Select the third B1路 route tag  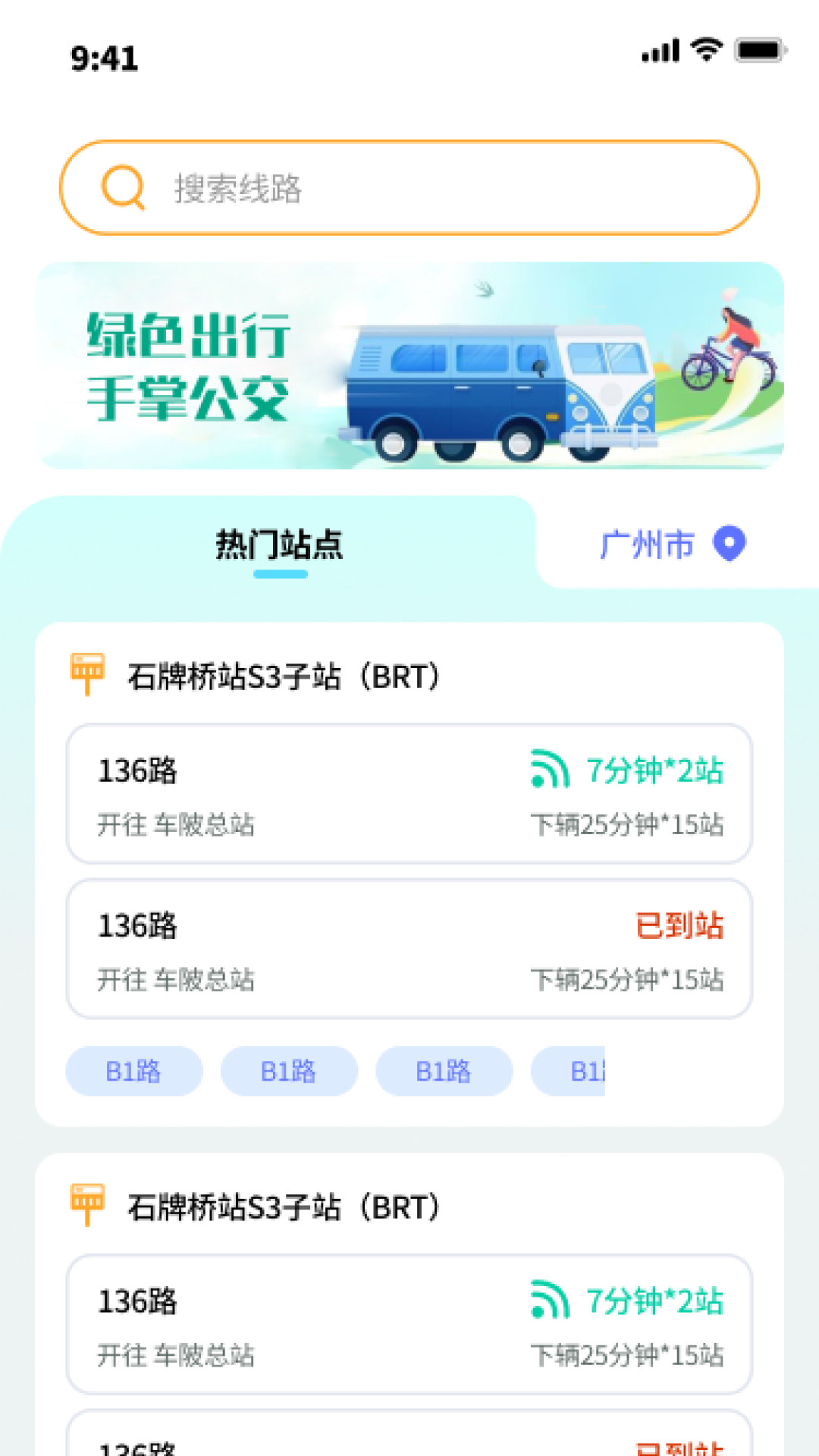pyautogui.click(x=444, y=1071)
